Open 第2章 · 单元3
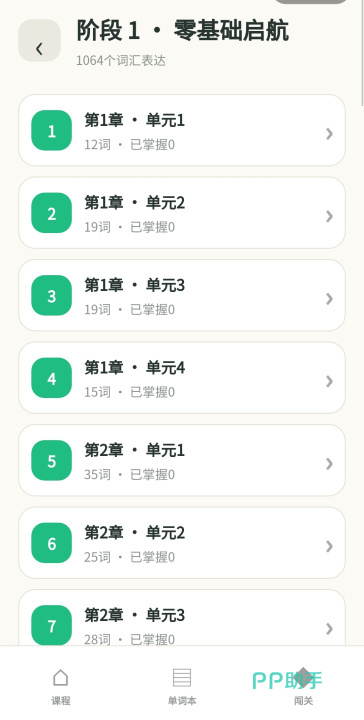Image resolution: width=364 pixels, height=720 pixels. click(x=182, y=618)
